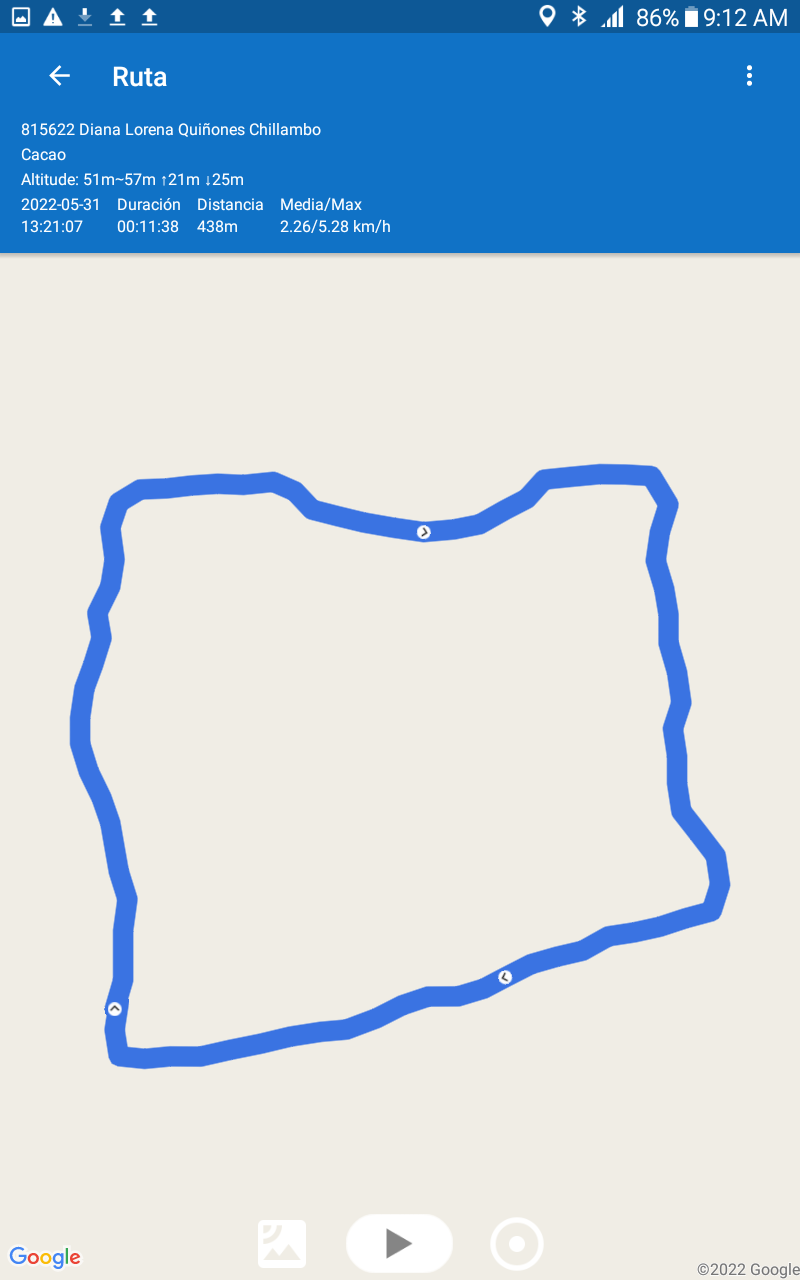The image size is (800, 1280).
Task: Go back from the Ruta screen
Action: [x=60, y=76]
